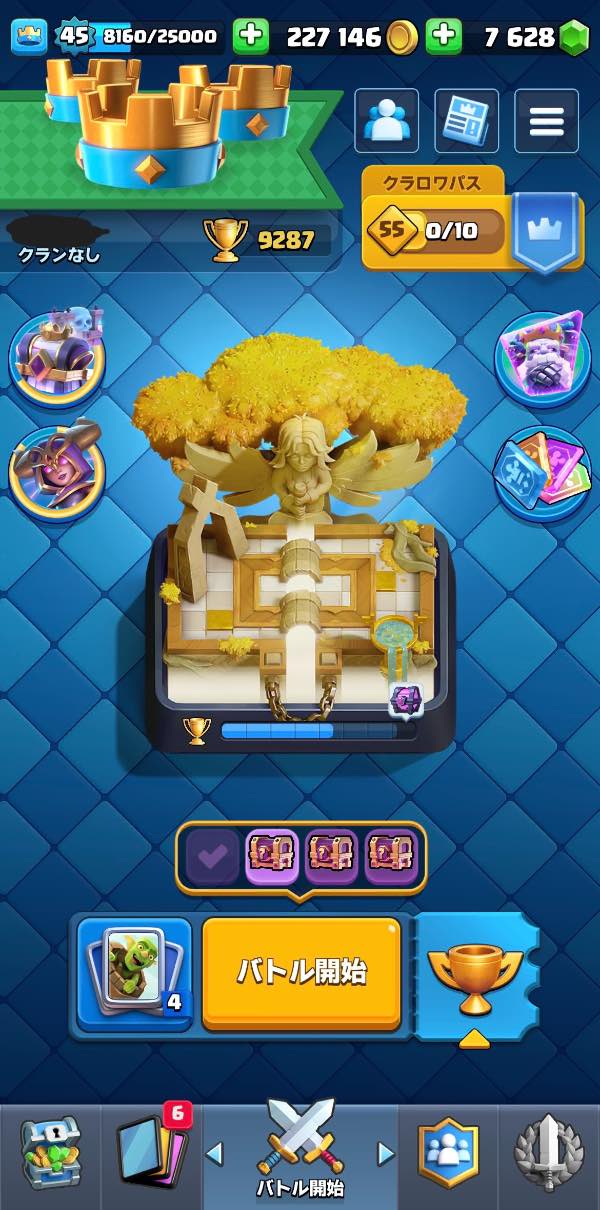This screenshot has height=1210, width=600.
Task: Open the daily chest rewards tracker
Action: click(301, 855)
